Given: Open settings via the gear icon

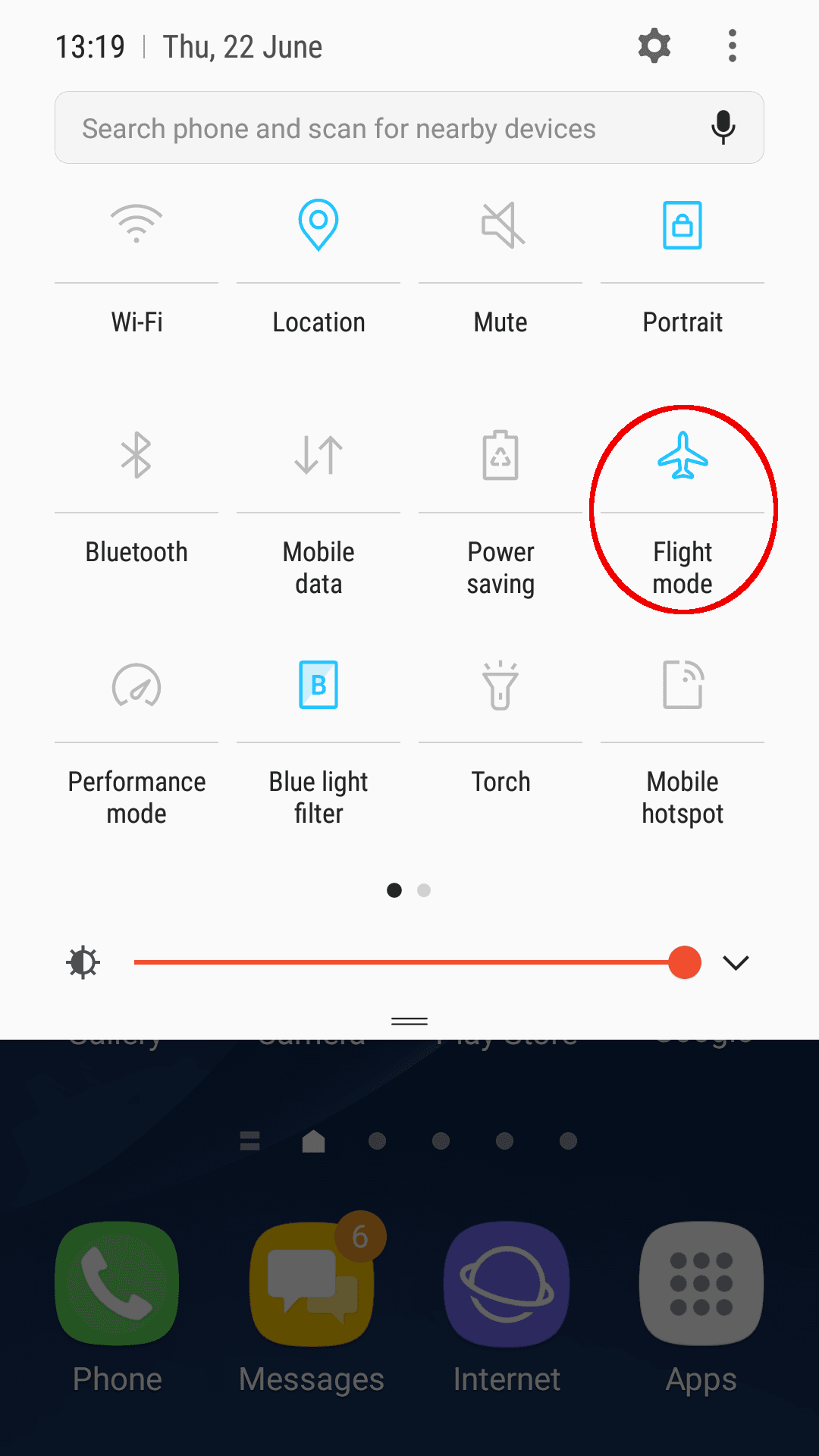Looking at the screenshot, I should click(x=654, y=46).
